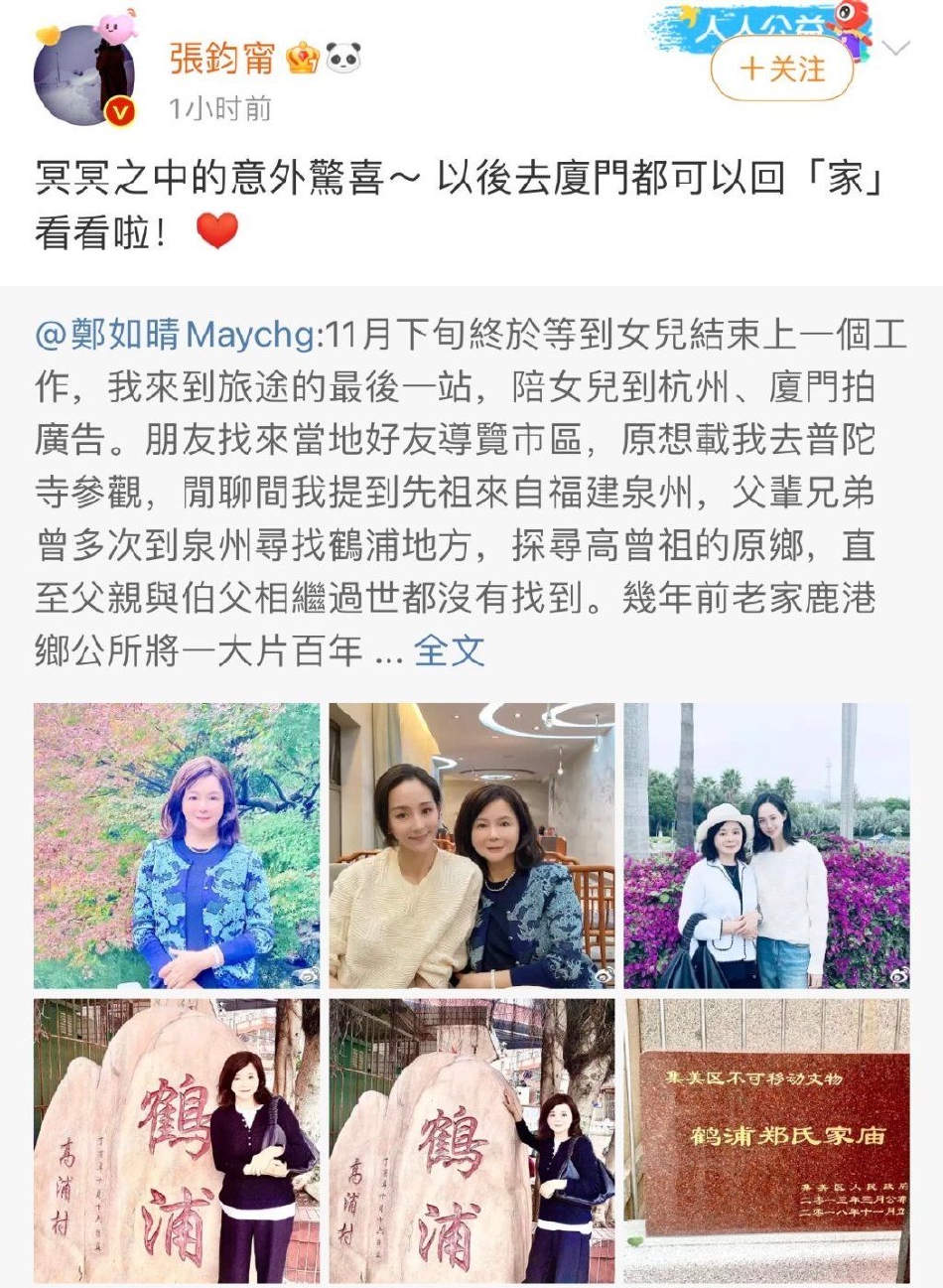Open the first 鶴浦 stone photo
Screen dimensions: 943x1288
coord(177,1140)
